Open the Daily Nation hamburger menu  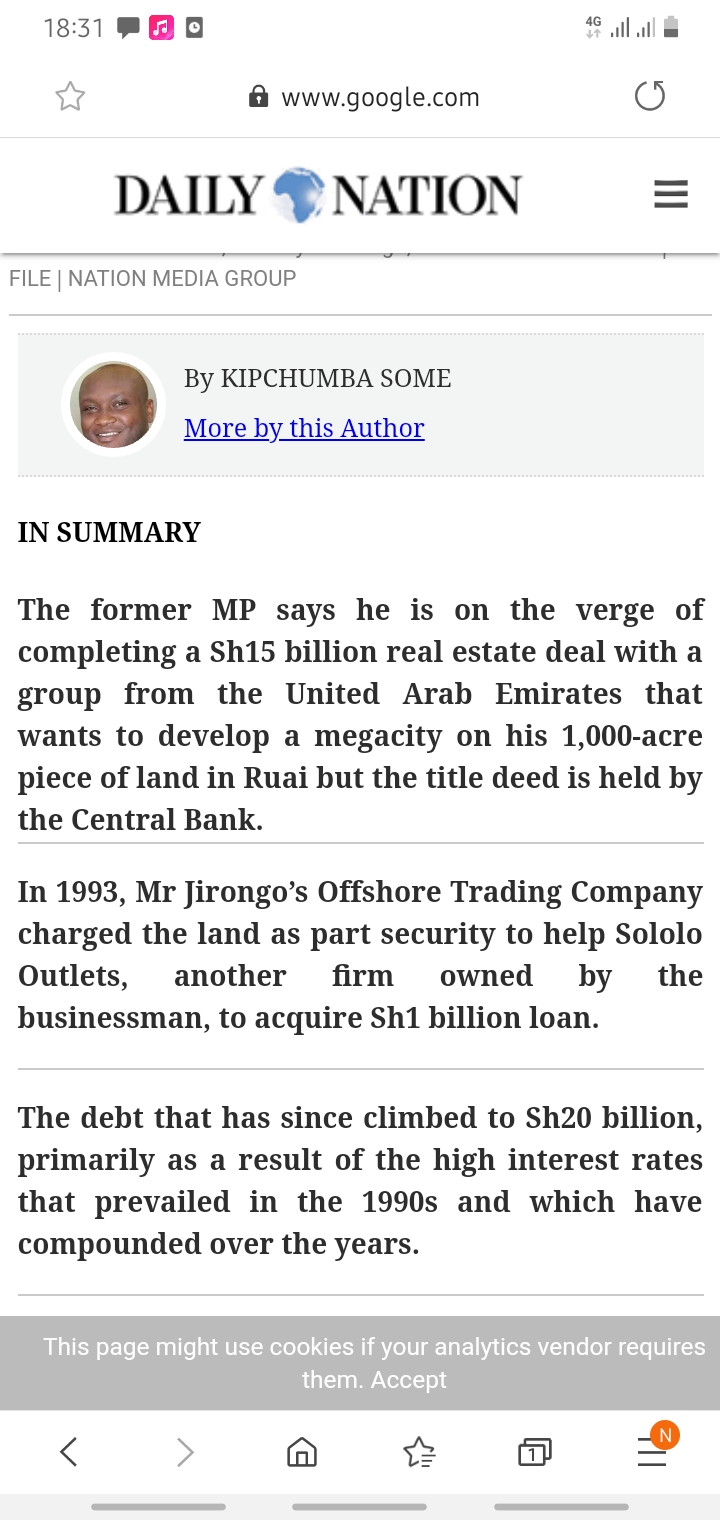671,194
